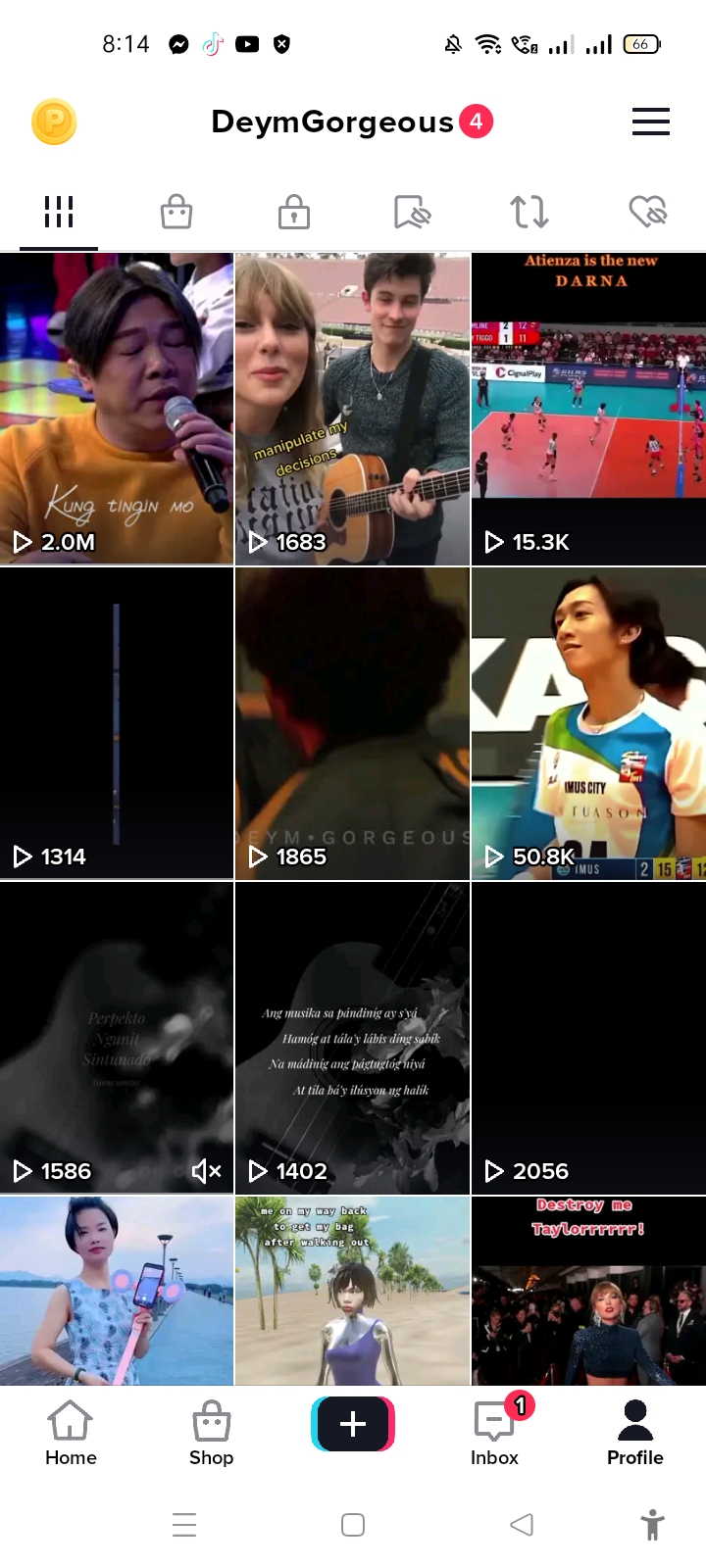Open the saved bookmarks tab

412,212
